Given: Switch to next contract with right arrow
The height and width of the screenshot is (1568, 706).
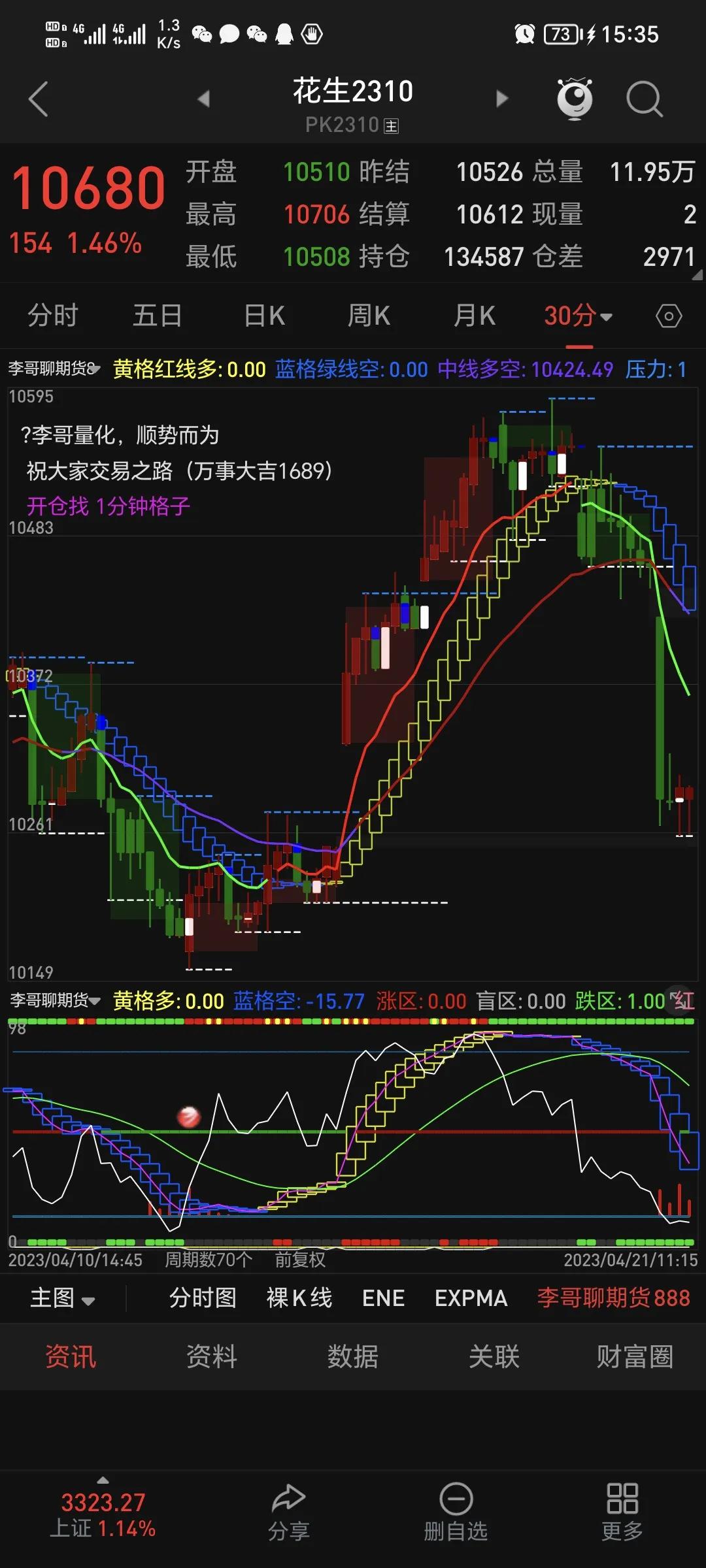Looking at the screenshot, I should point(501,97).
